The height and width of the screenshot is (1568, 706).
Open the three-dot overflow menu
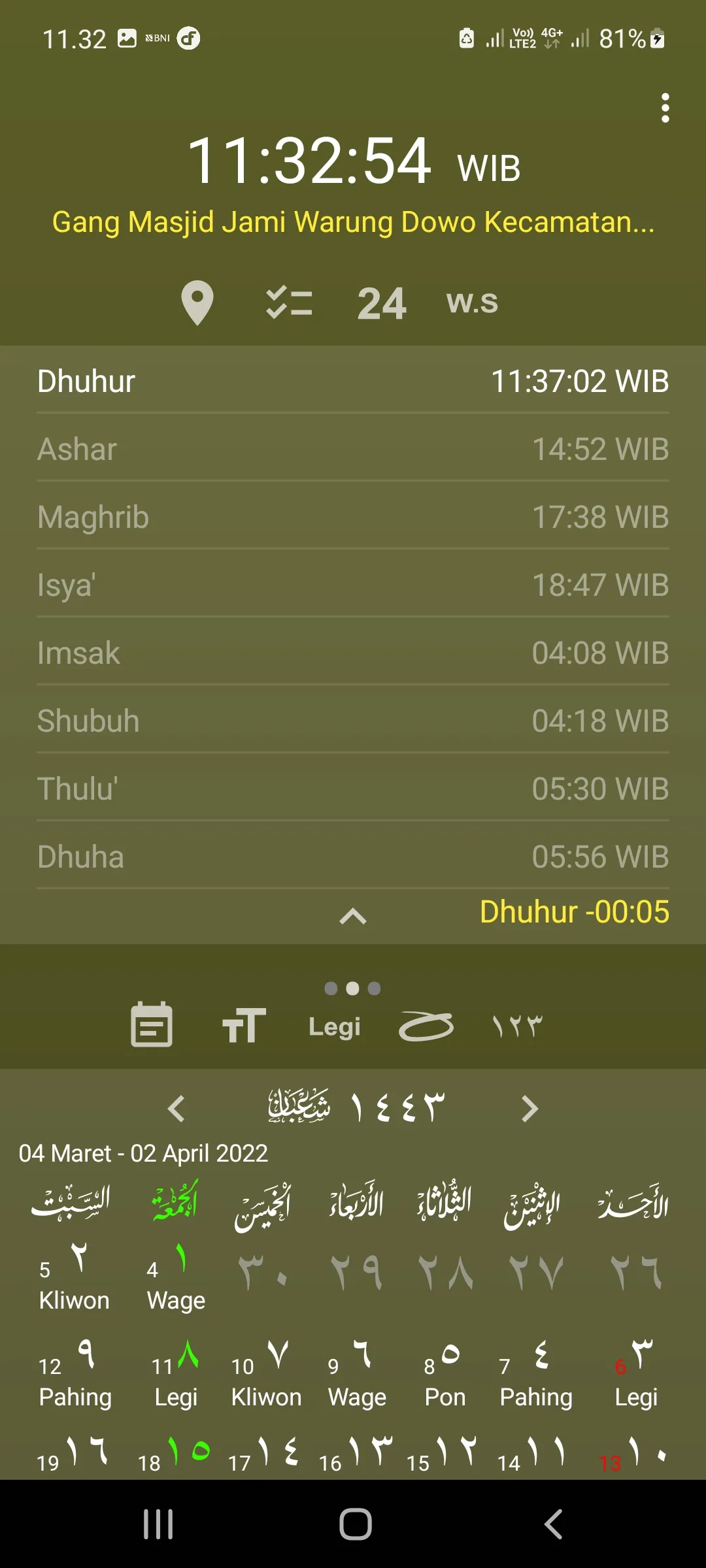[x=665, y=108]
